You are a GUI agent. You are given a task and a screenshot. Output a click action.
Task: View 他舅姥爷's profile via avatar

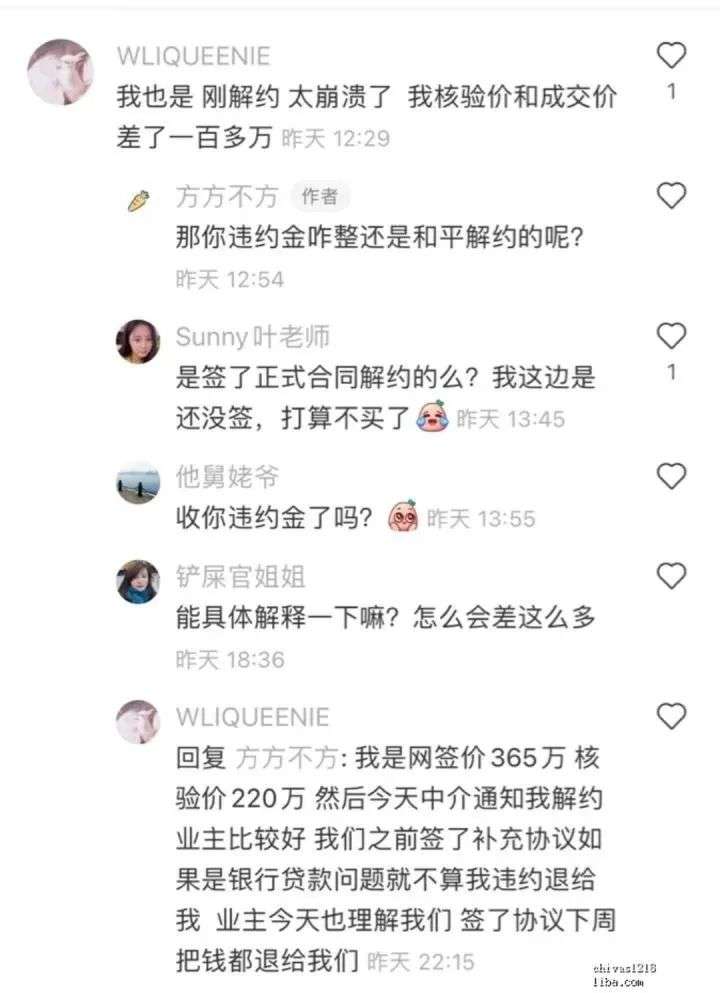coord(138,482)
